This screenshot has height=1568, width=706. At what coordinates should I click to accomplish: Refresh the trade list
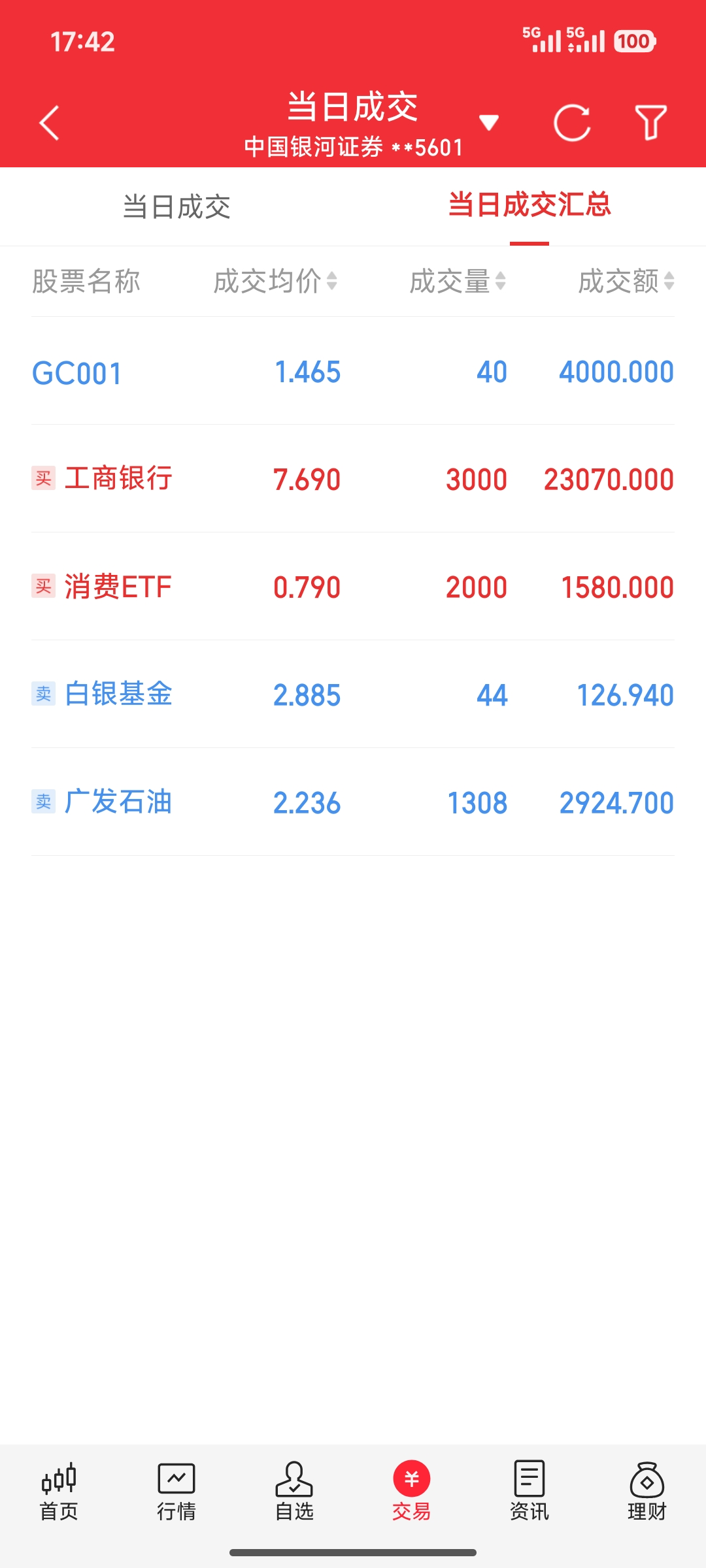point(572,123)
